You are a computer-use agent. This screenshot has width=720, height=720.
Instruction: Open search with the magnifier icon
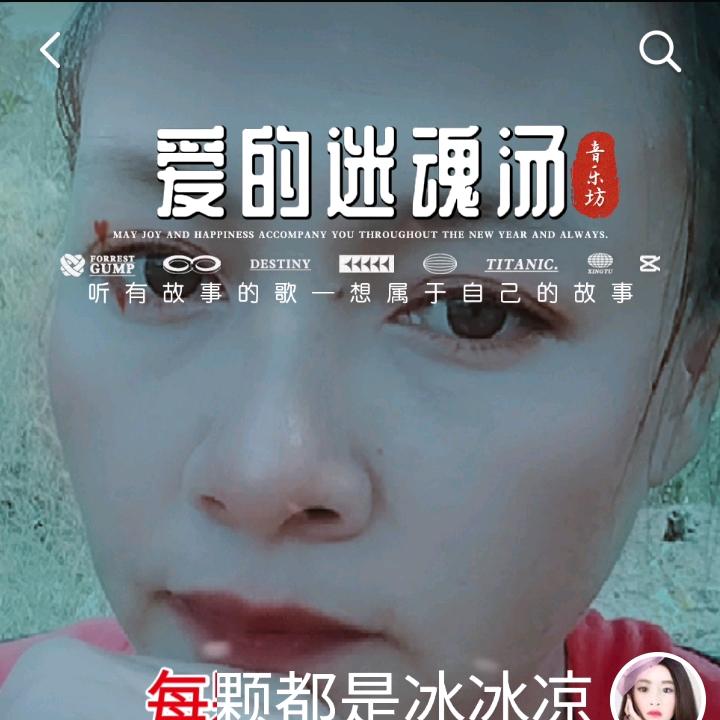(x=659, y=51)
